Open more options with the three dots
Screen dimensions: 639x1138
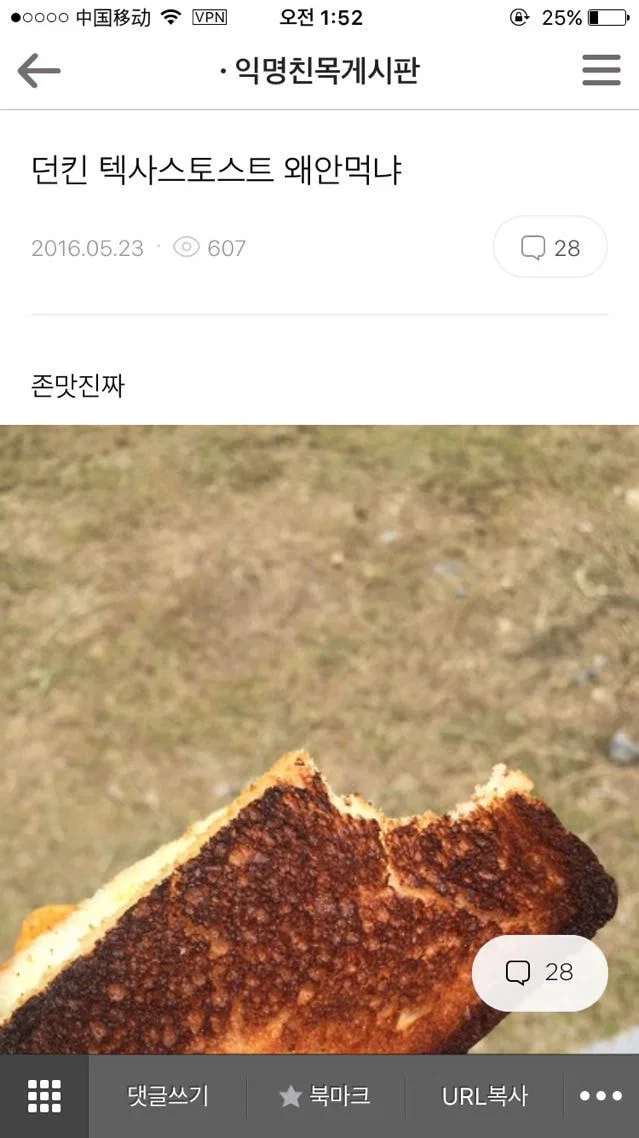[x=601, y=1096]
